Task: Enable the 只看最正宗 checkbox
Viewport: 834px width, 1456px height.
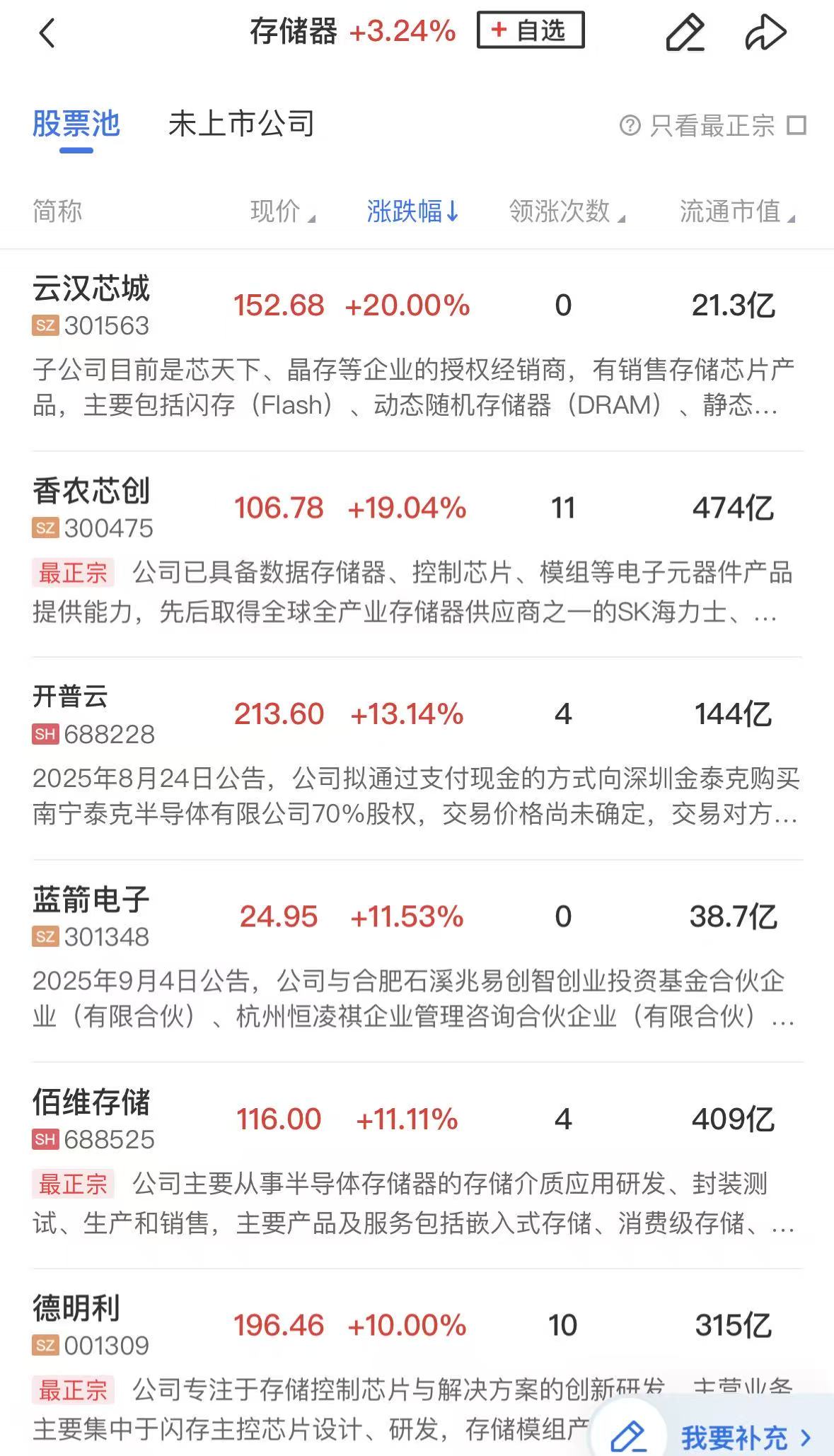Action: pyautogui.click(x=797, y=126)
